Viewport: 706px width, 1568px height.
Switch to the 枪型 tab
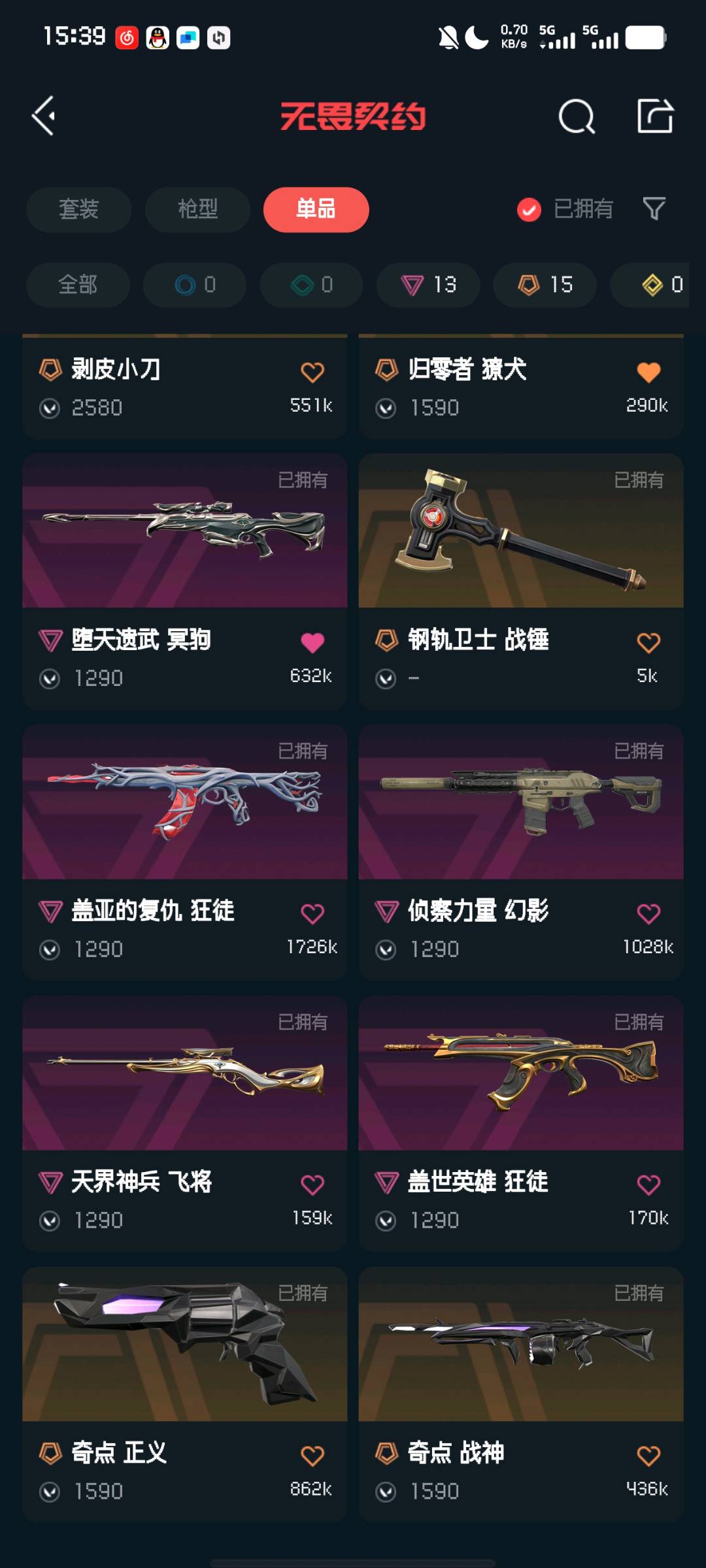coord(197,210)
